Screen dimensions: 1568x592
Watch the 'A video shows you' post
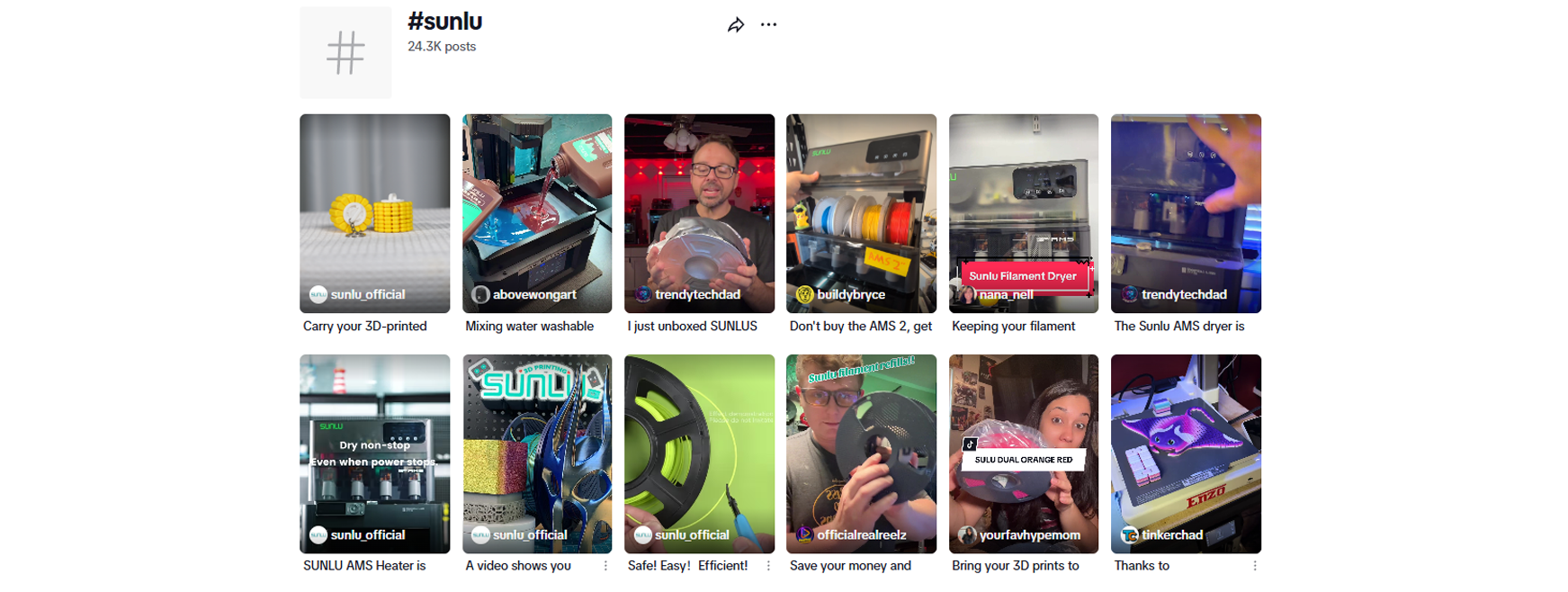(537, 453)
